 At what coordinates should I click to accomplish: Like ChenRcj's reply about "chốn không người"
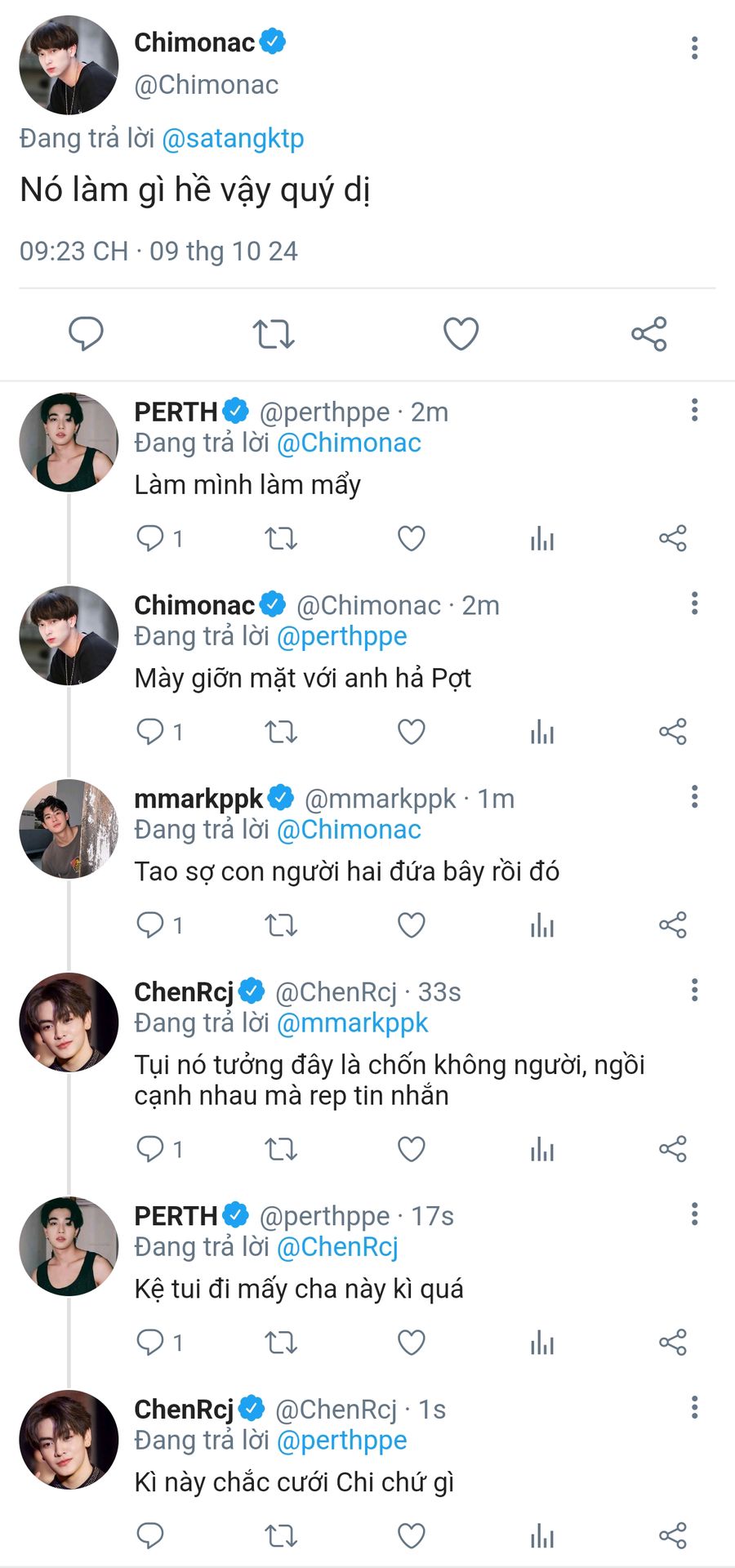click(x=411, y=1149)
